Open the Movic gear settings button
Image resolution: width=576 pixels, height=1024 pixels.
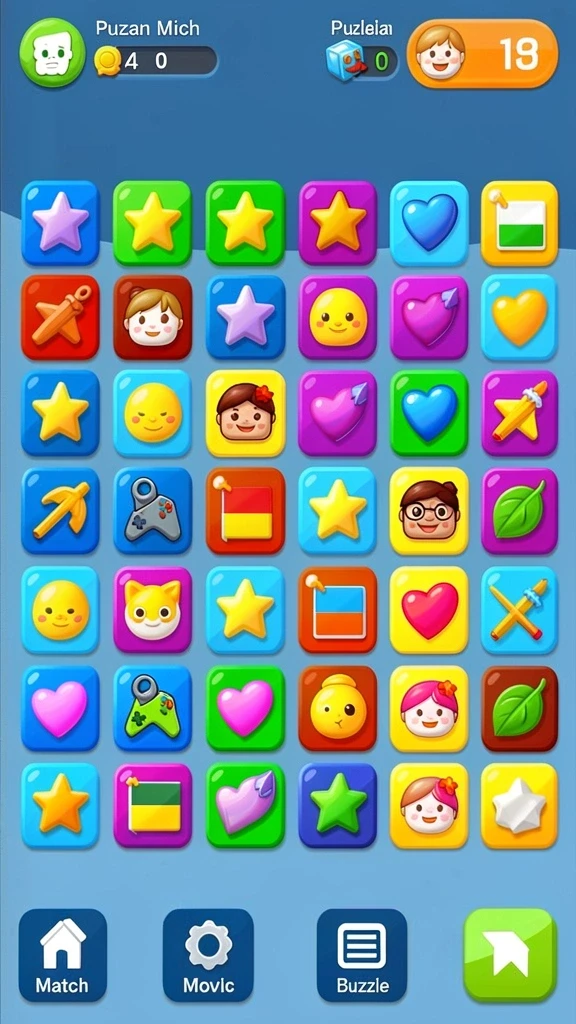[x=208, y=955]
